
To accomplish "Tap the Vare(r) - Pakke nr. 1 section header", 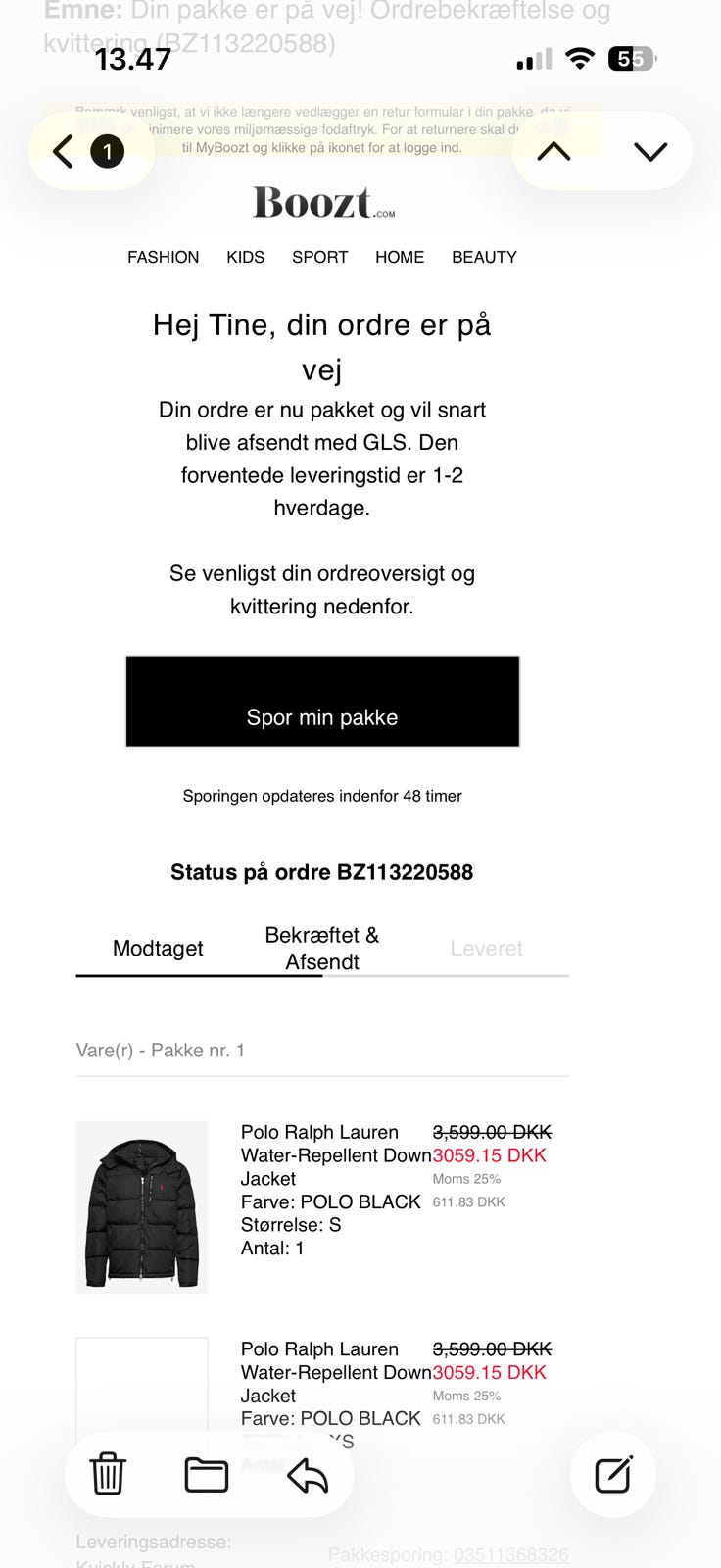I will 163,1050.
